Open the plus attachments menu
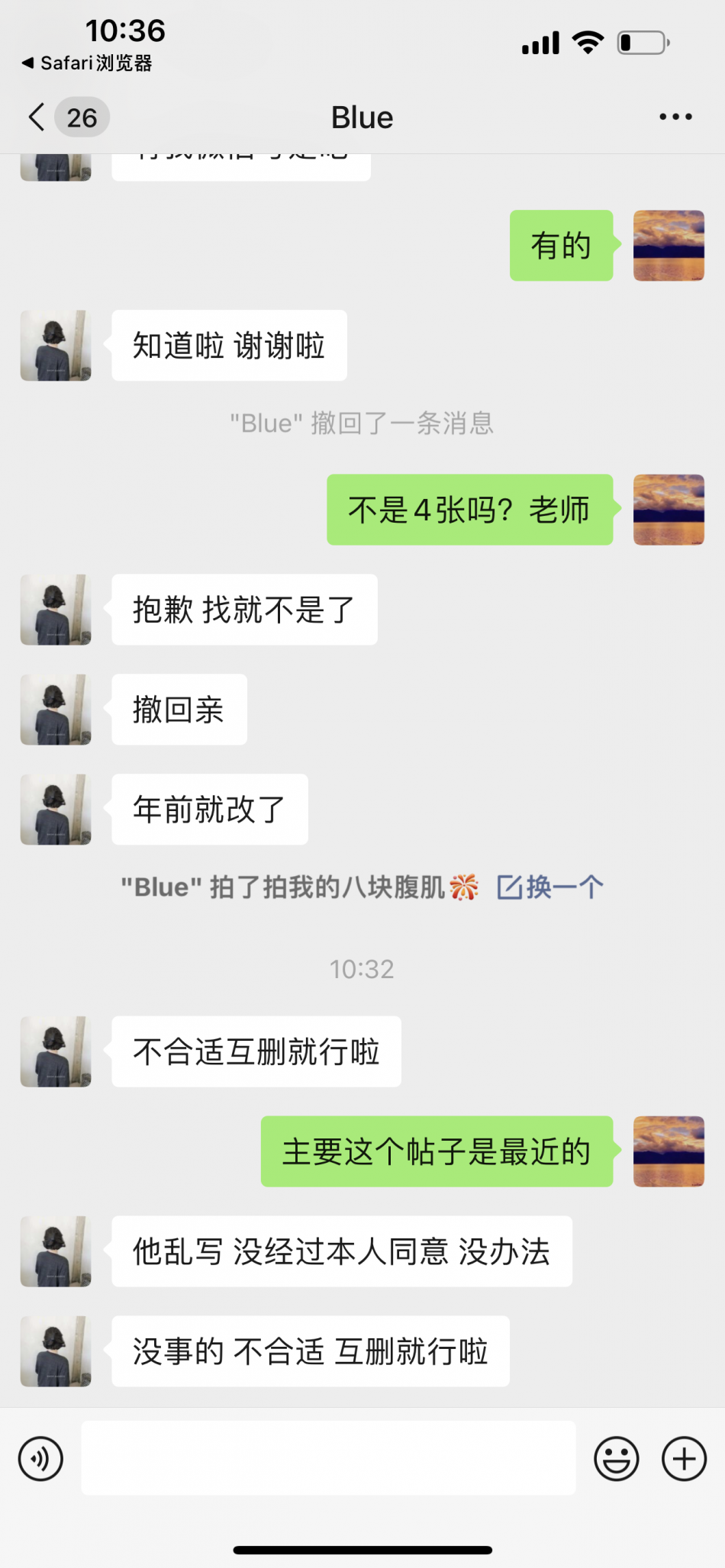The height and width of the screenshot is (1568, 725). [x=684, y=1458]
